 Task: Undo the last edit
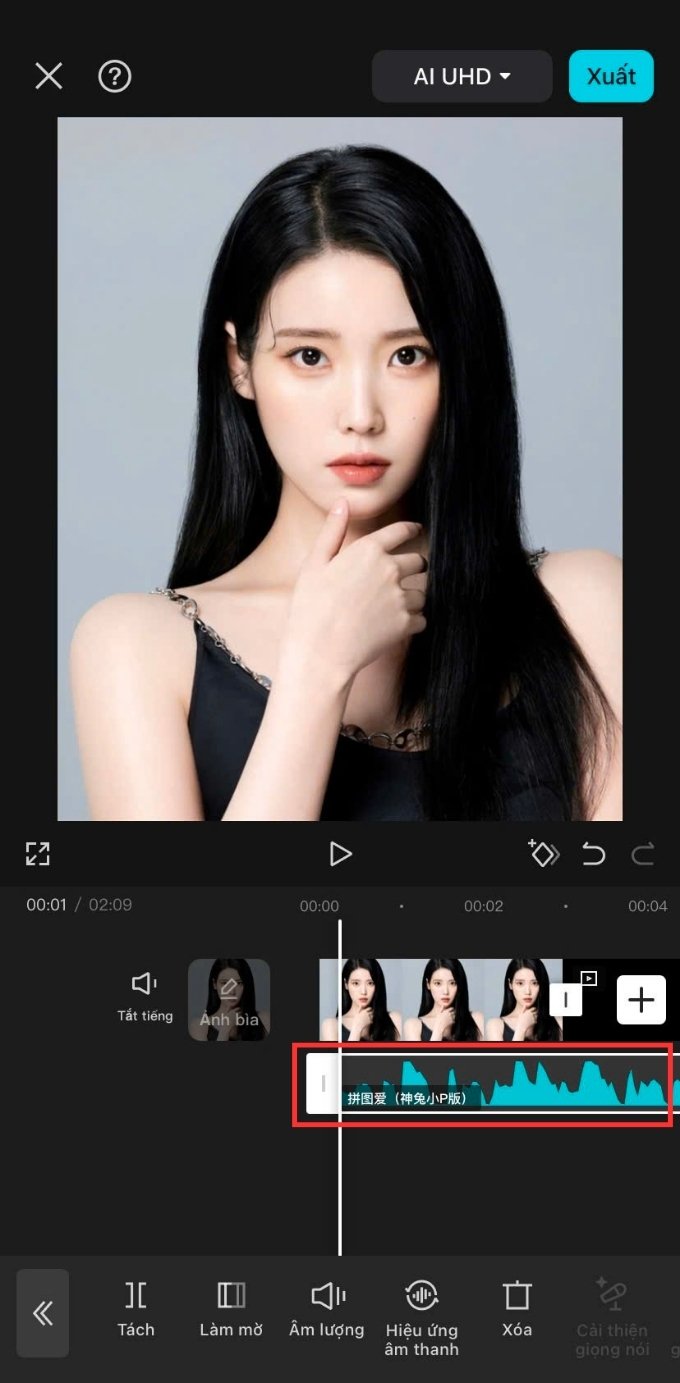click(594, 854)
